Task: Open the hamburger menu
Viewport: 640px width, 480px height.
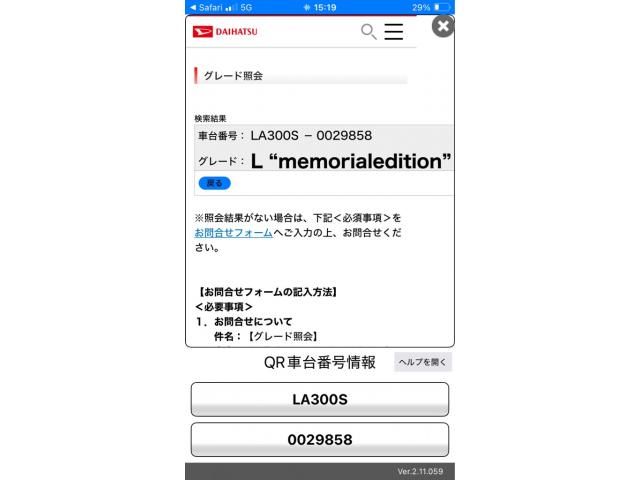Action: point(394,32)
